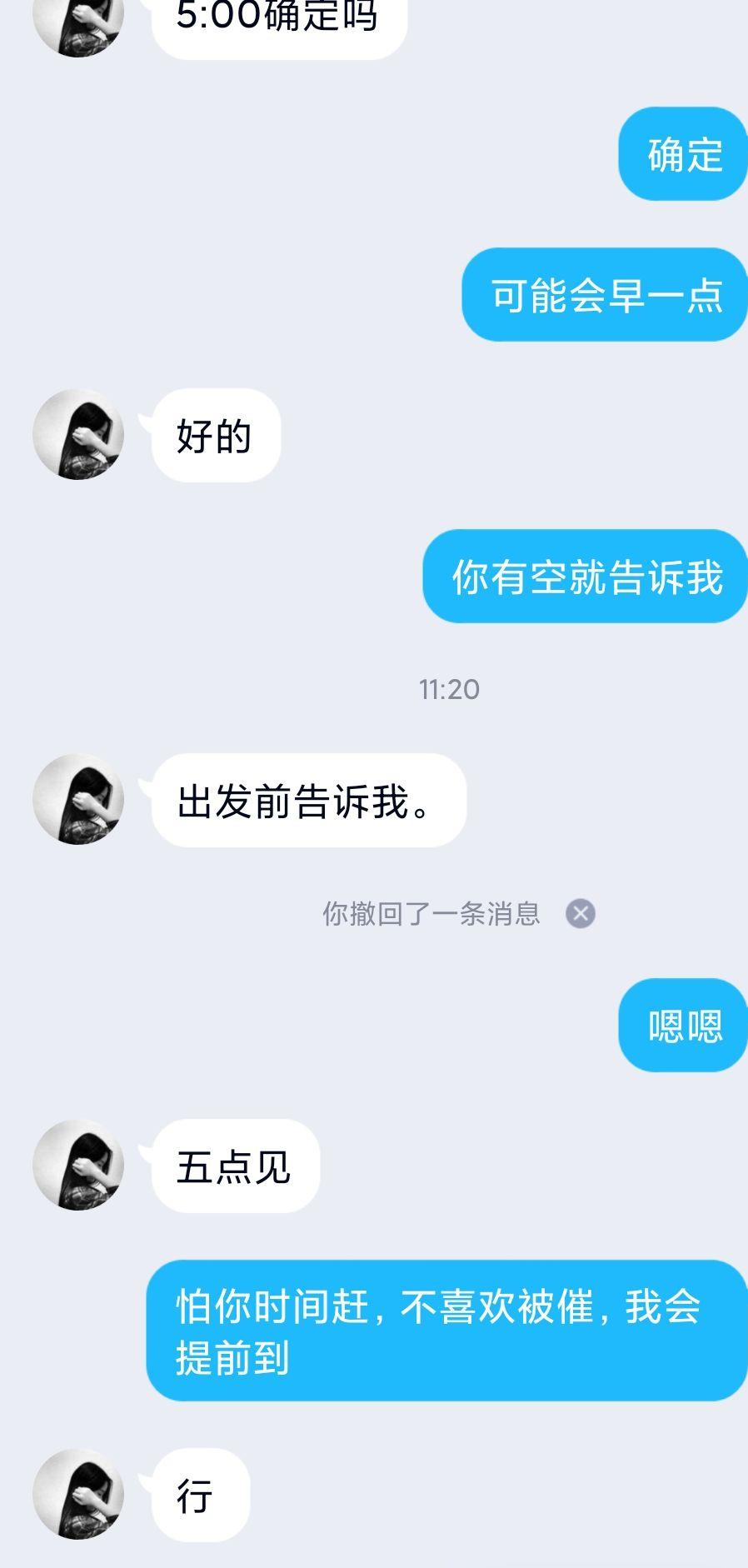Click the '你撤回了一条消息' recall notice text
Viewport: 748px width, 1568px height.
tap(431, 915)
